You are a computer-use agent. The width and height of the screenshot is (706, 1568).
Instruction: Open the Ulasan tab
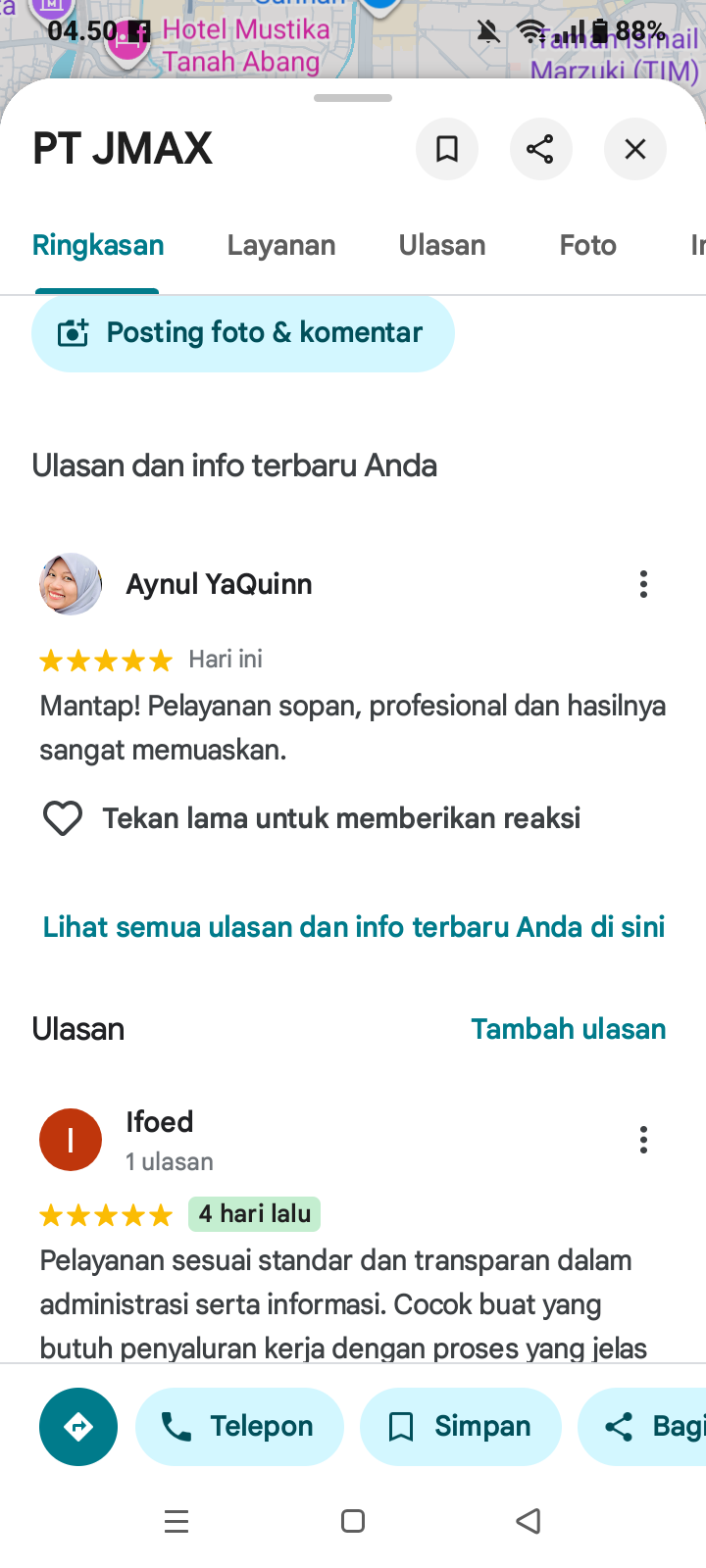tap(442, 245)
